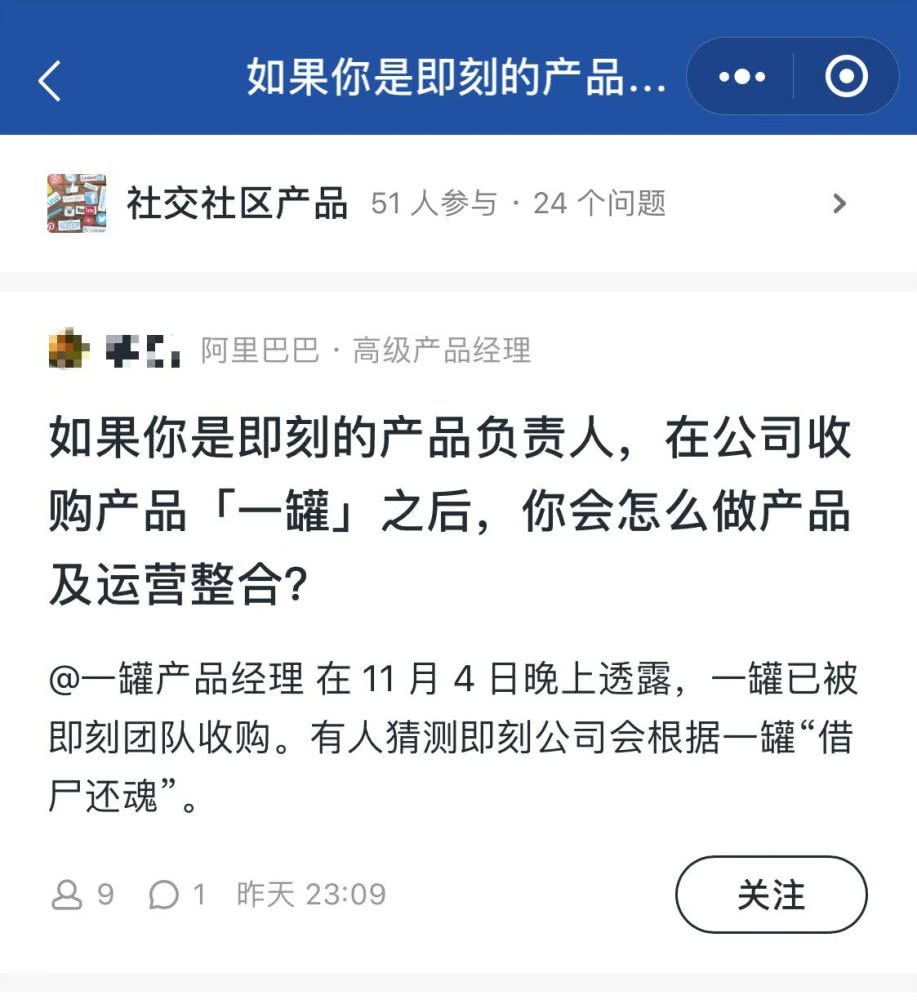The width and height of the screenshot is (917, 1000).
Task: Open the comment bubble icon with 1 comment
Action: point(164,894)
